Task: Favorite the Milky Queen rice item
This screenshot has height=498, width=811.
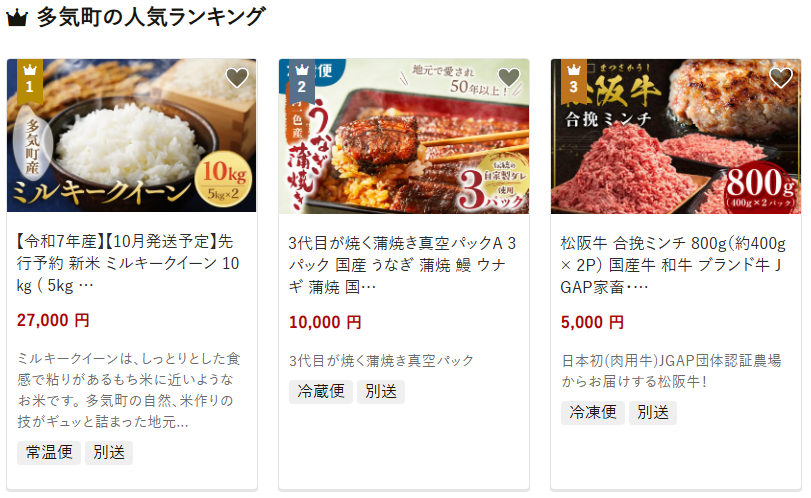Action: 237,78
